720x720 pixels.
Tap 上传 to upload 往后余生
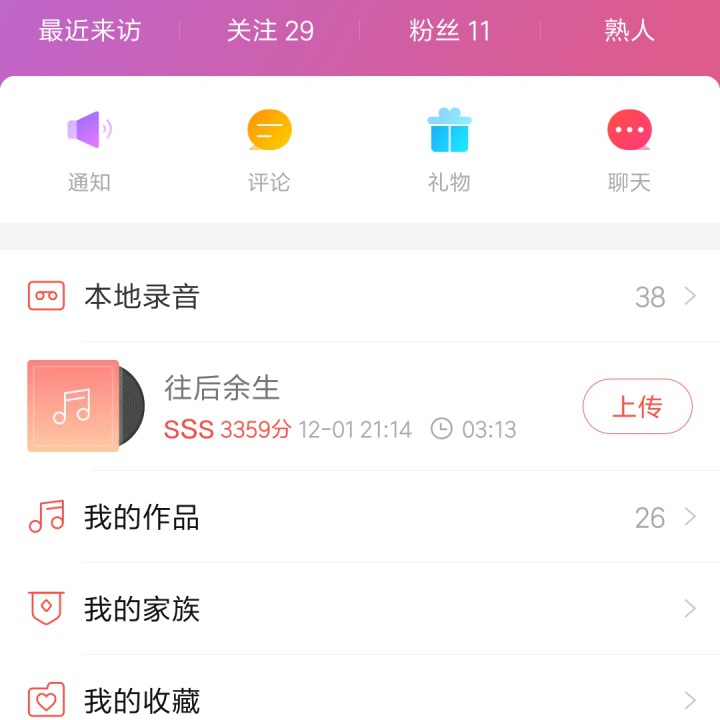pos(637,406)
